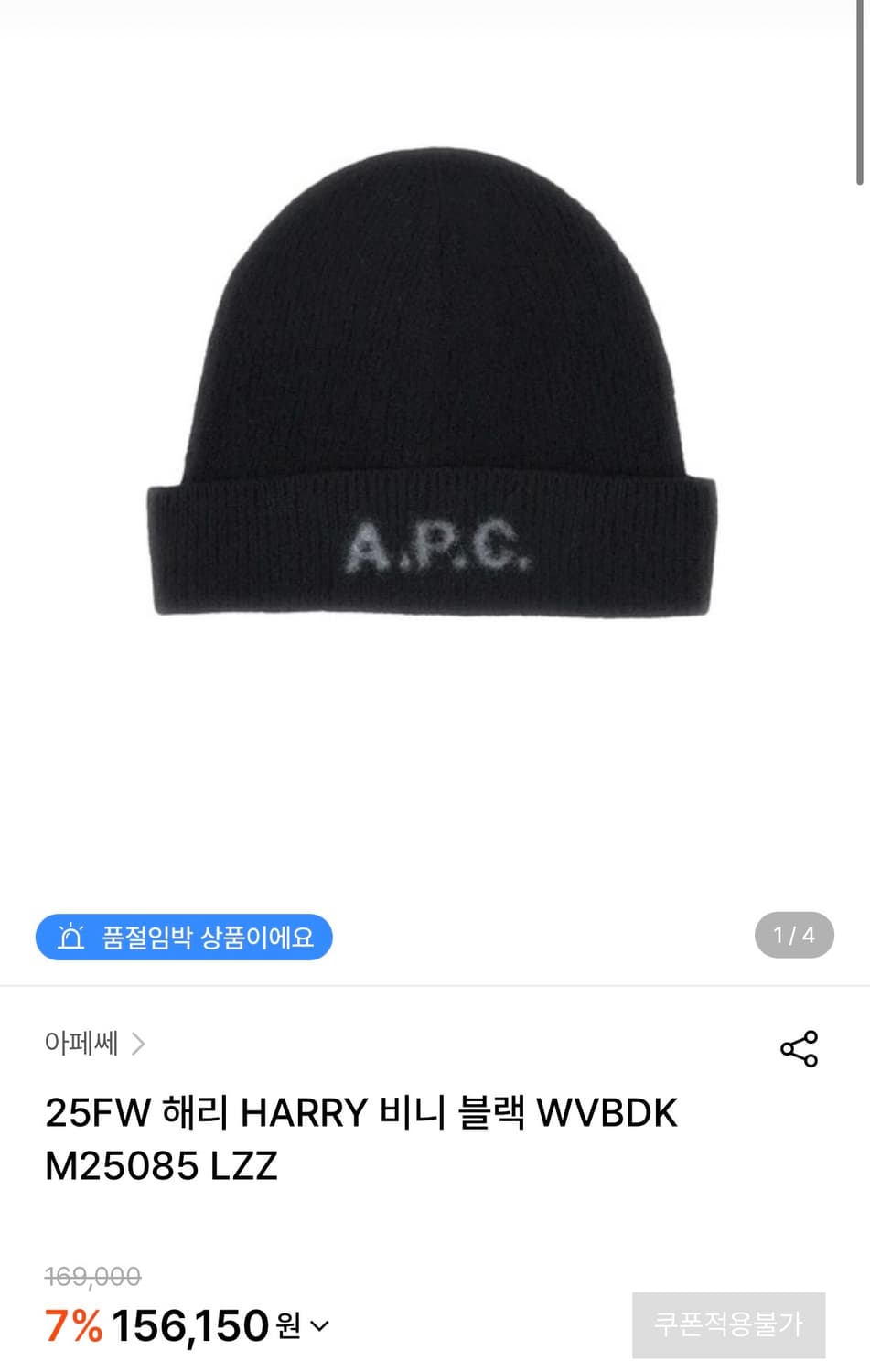Viewport: 870px width, 1372px height.
Task: View low-stock notice by tapping the blue badge
Action: (183, 937)
